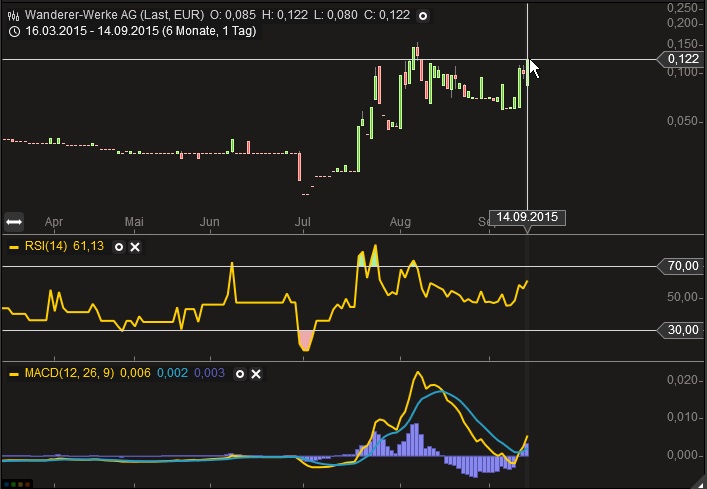Close the MACD indicator panel
Viewport: 707px width, 489px height.
[x=256, y=373]
